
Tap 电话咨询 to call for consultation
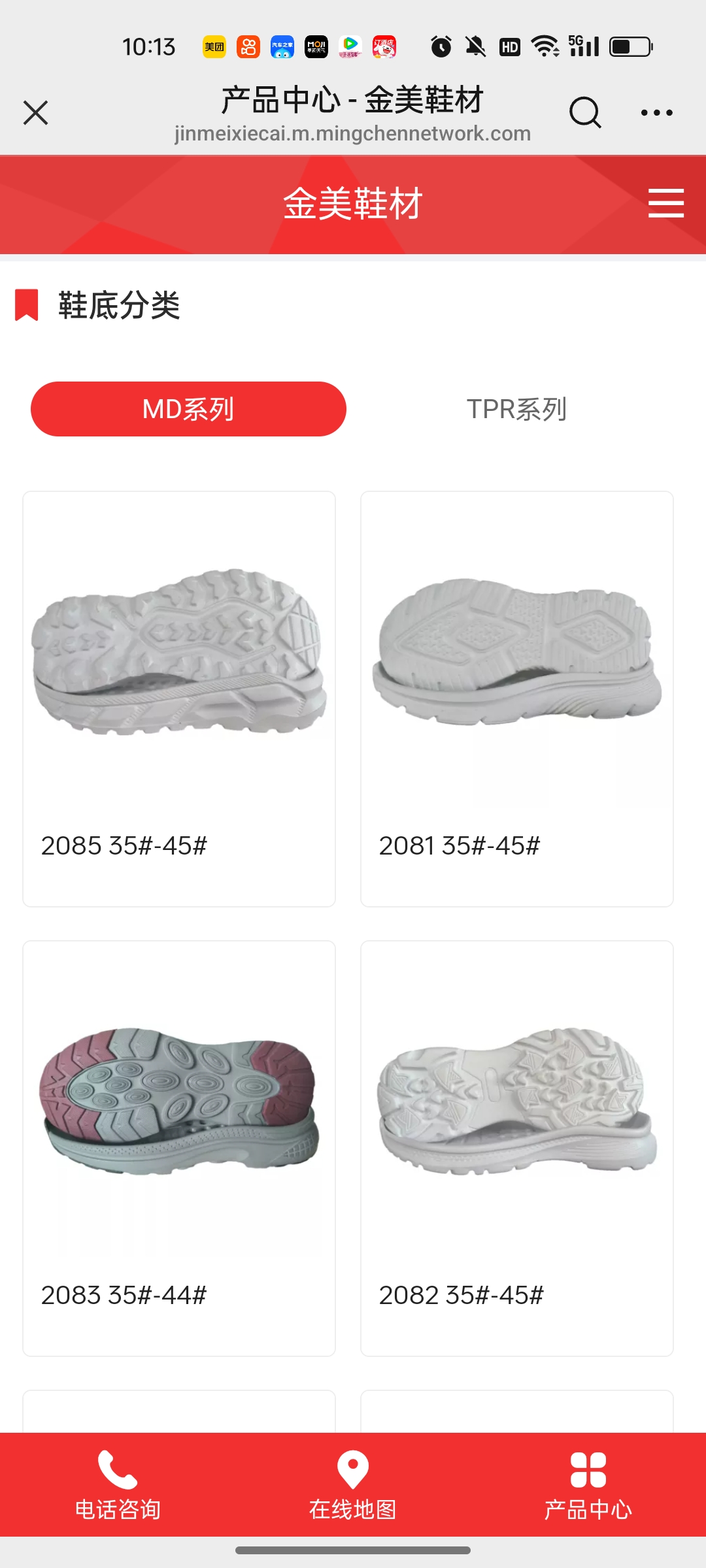(118, 1484)
